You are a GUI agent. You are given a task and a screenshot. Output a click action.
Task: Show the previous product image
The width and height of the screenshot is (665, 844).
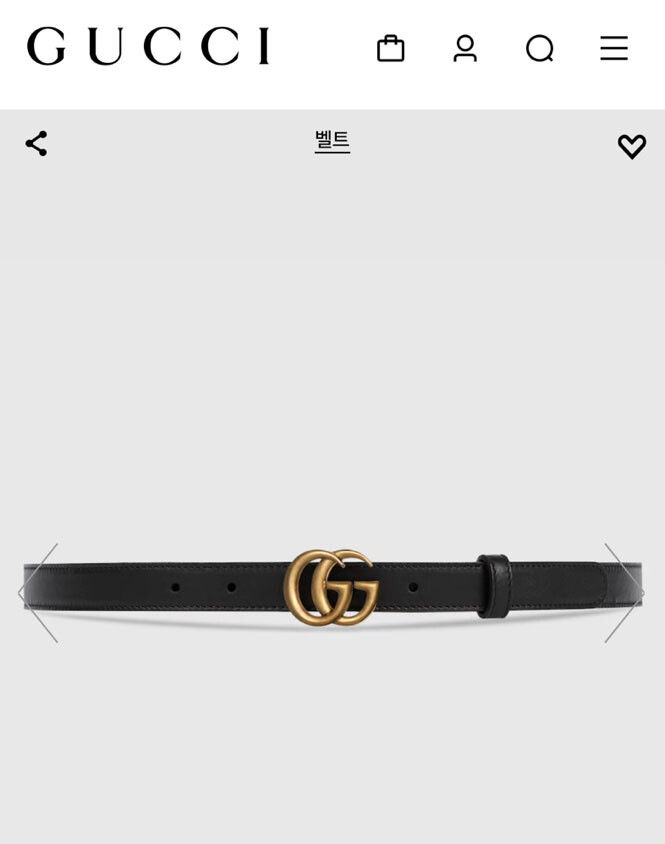point(38,593)
